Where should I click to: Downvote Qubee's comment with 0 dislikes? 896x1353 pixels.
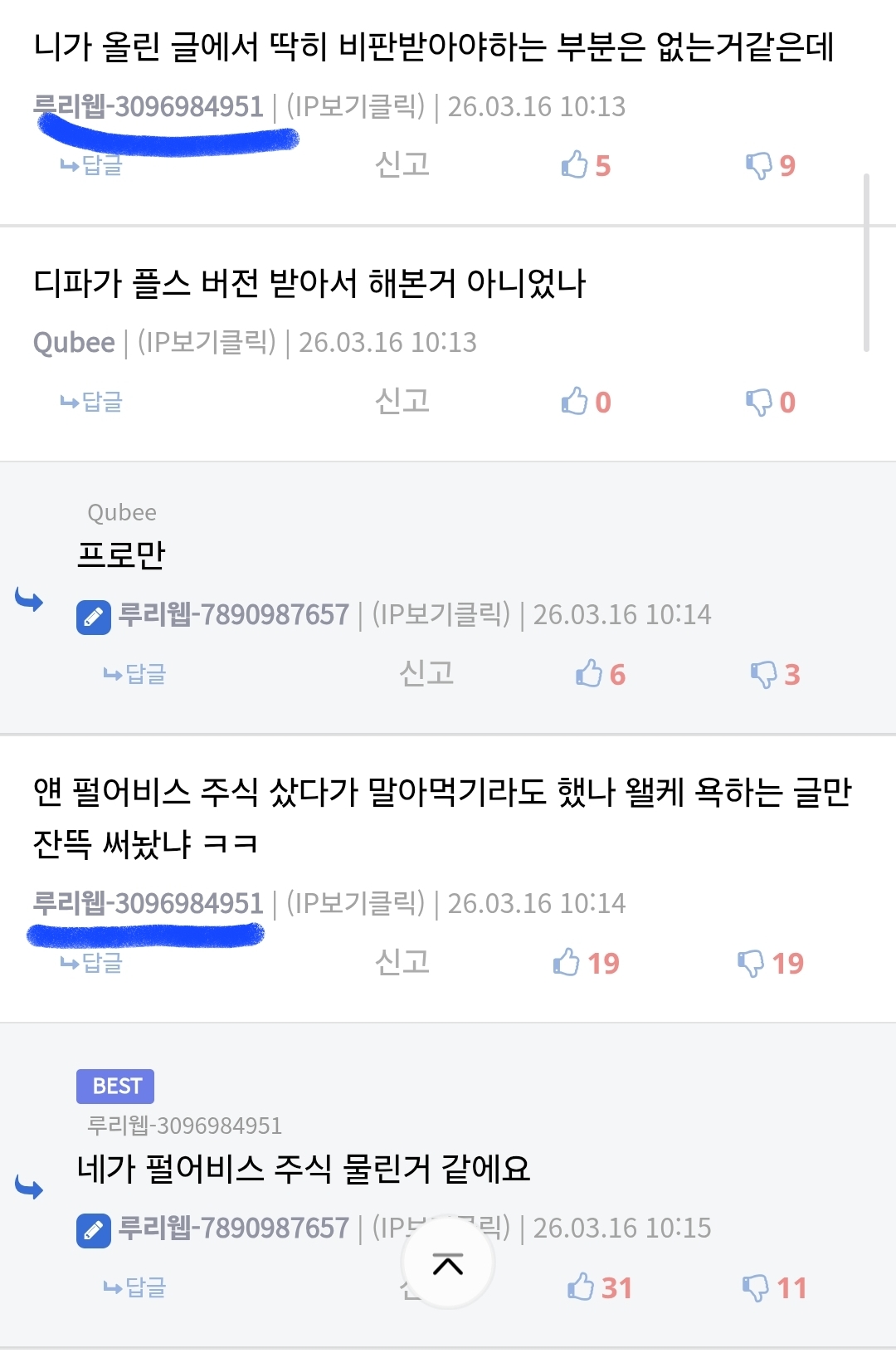(x=769, y=402)
